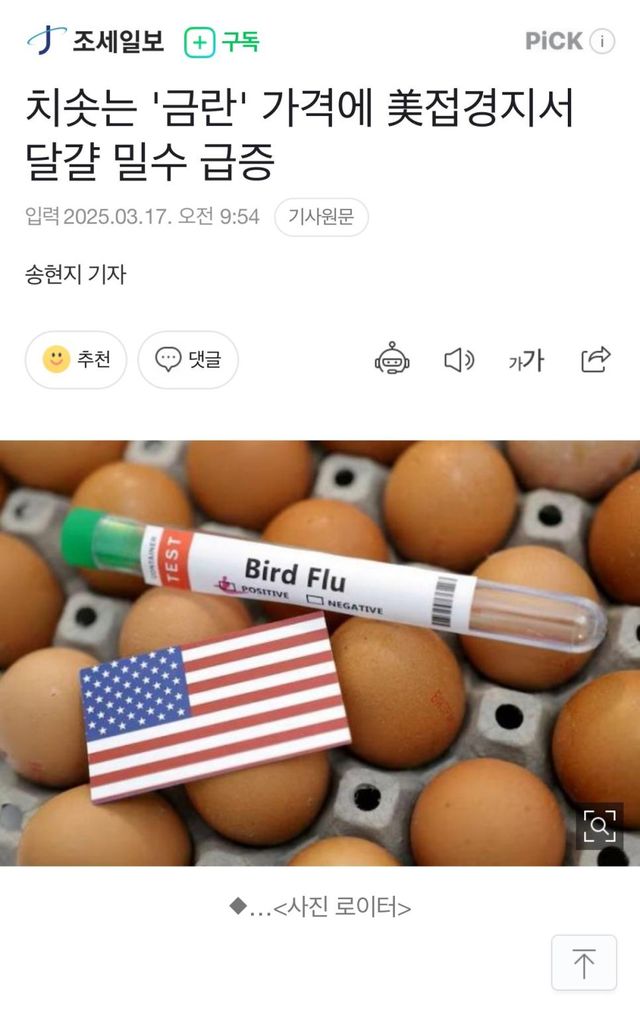Open the PiCK info icon
The height and width of the screenshot is (1012, 640).
click(x=602, y=41)
